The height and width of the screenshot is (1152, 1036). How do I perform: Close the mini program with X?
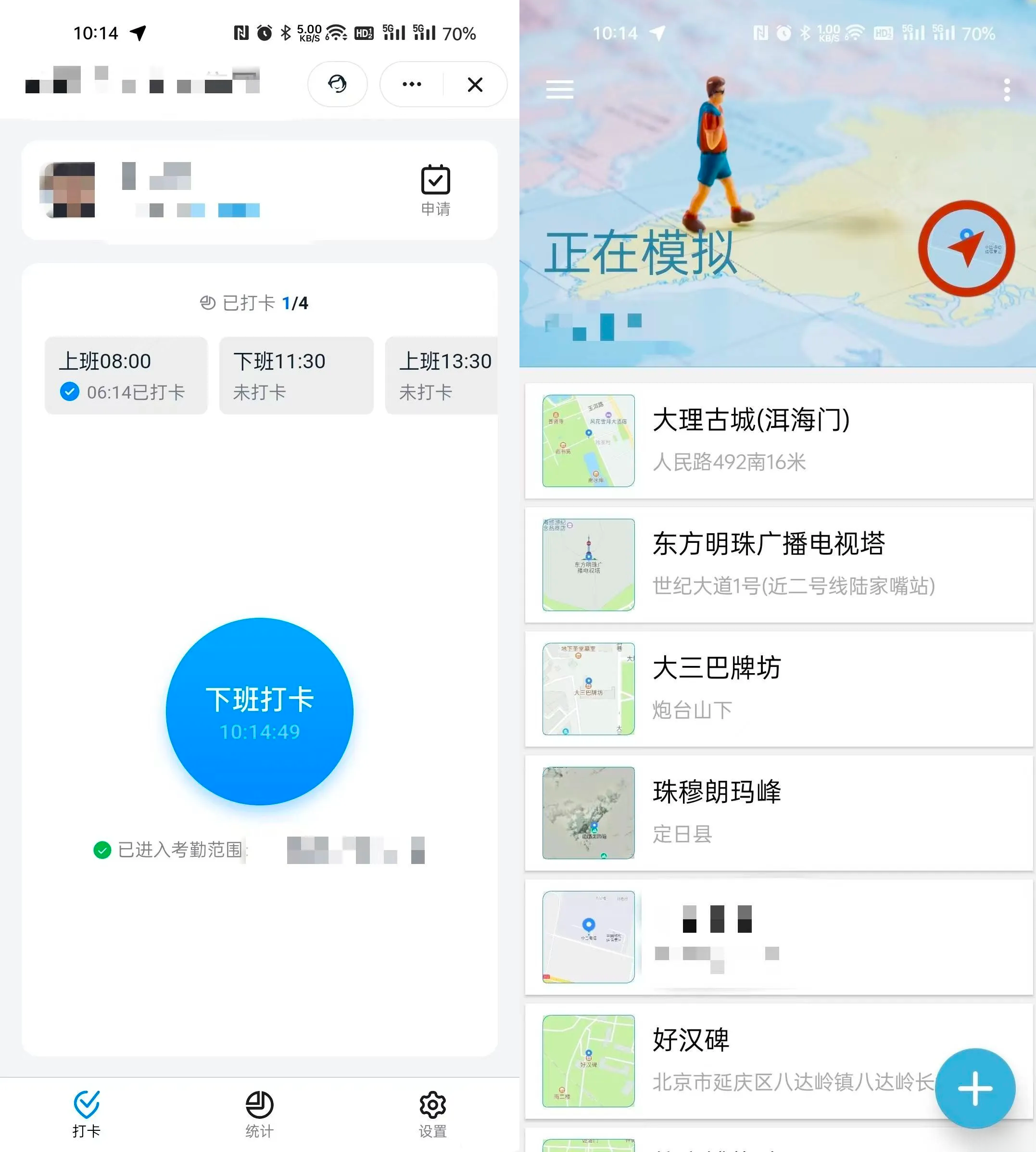point(475,85)
